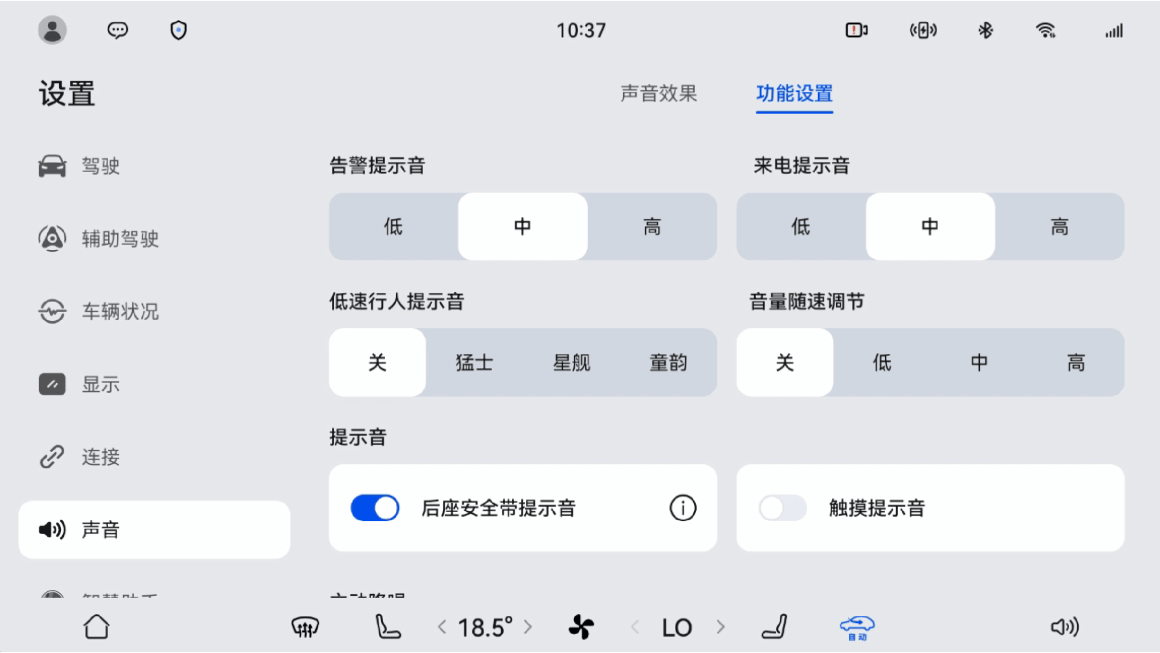Open volume control speaker icon
Screen dimensions: 1160x653
[x=1064, y=627]
